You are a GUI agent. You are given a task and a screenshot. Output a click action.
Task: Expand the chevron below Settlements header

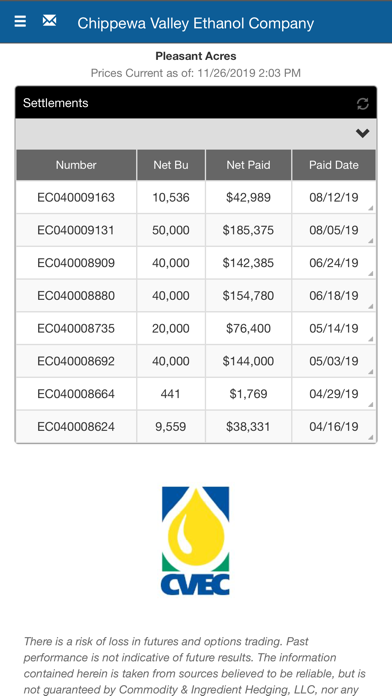[x=363, y=133]
